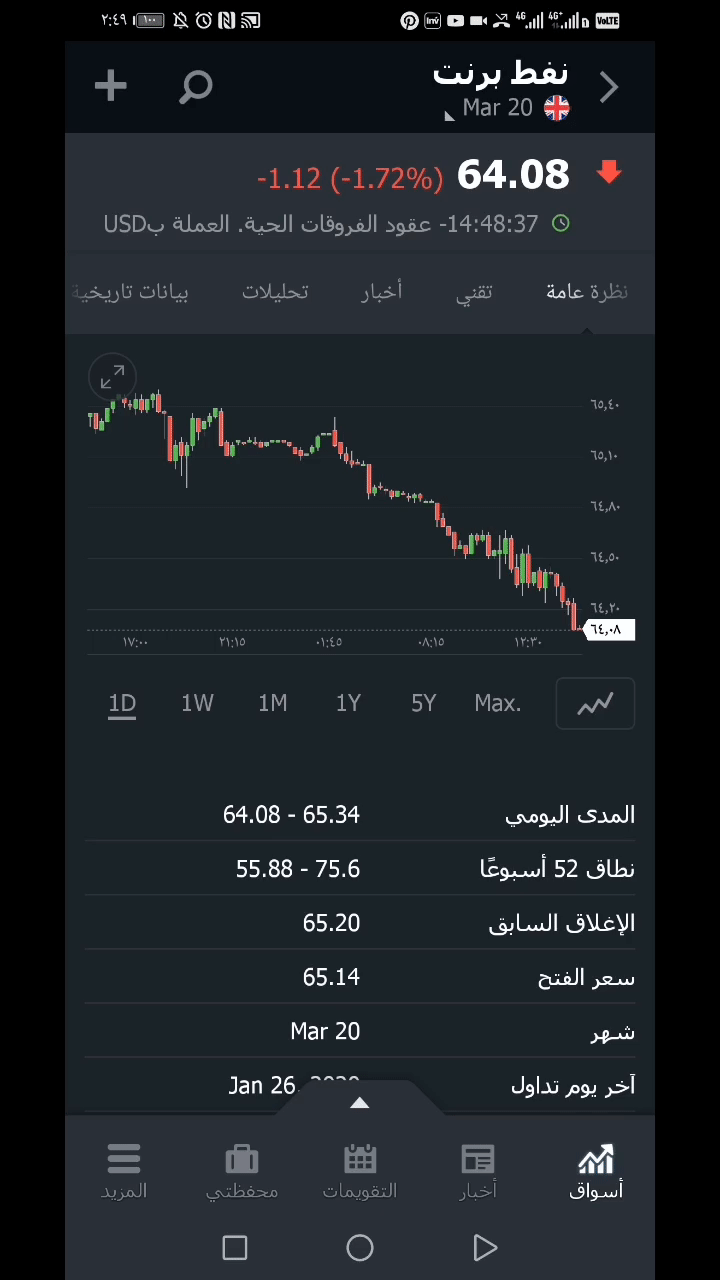Open التقويمات in bottom navigation
The height and width of the screenshot is (1280, 720).
pyautogui.click(x=360, y=1172)
